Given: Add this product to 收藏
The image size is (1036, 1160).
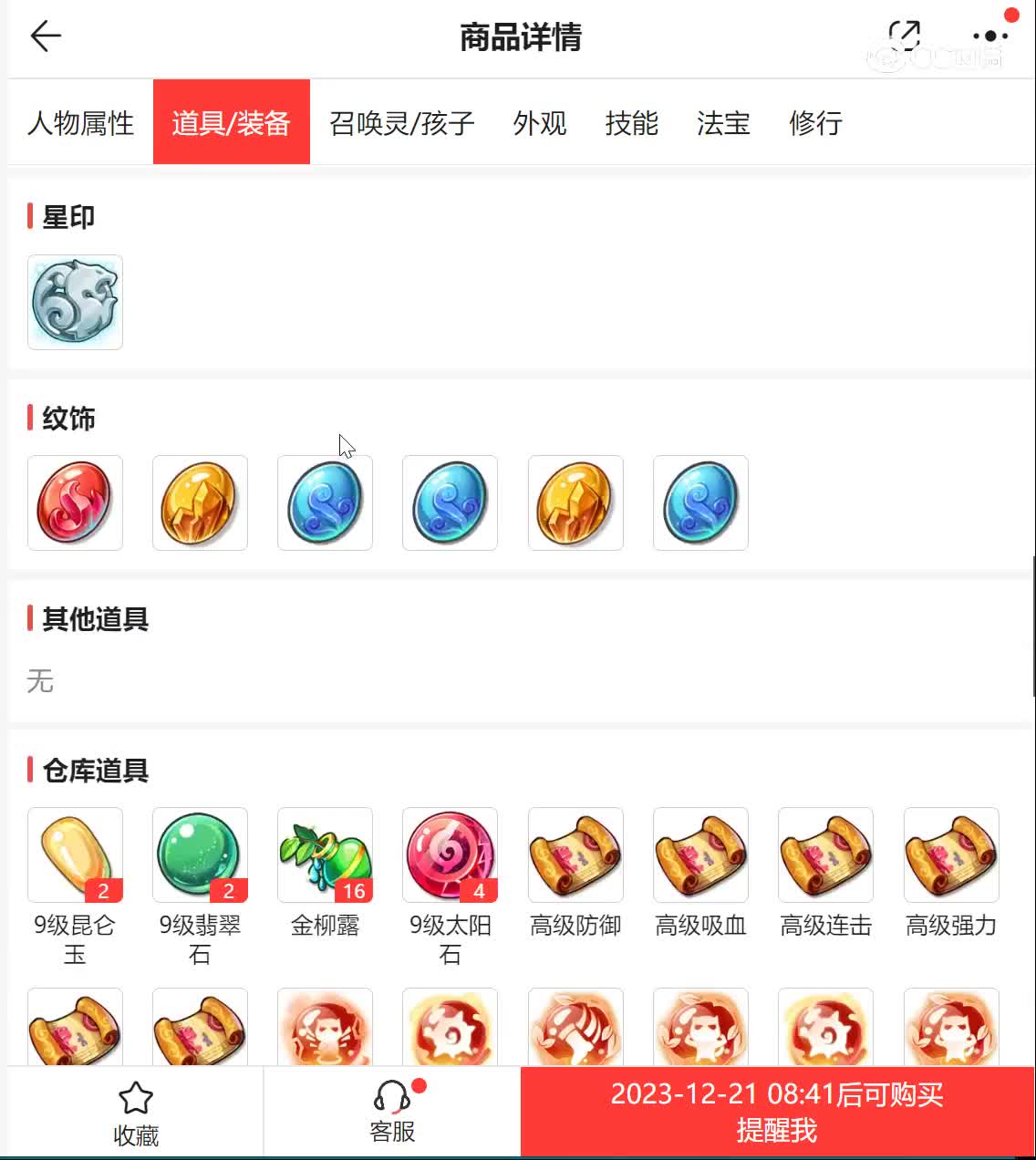Looking at the screenshot, I should [135, 1113].
